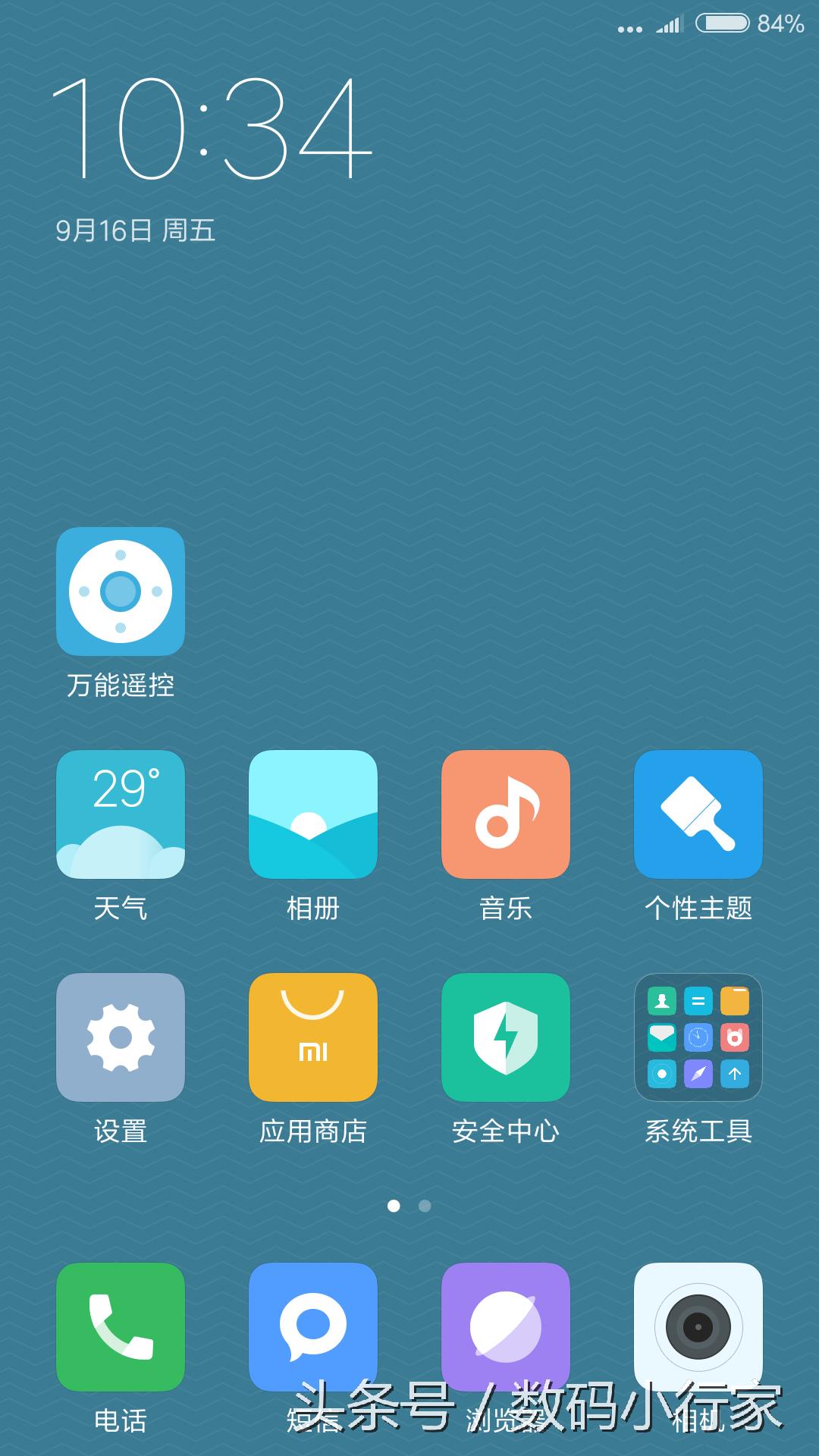The image size is (819, 1456).
Task: Launch the 个性主题 themes app
Action: click(698, 814)
